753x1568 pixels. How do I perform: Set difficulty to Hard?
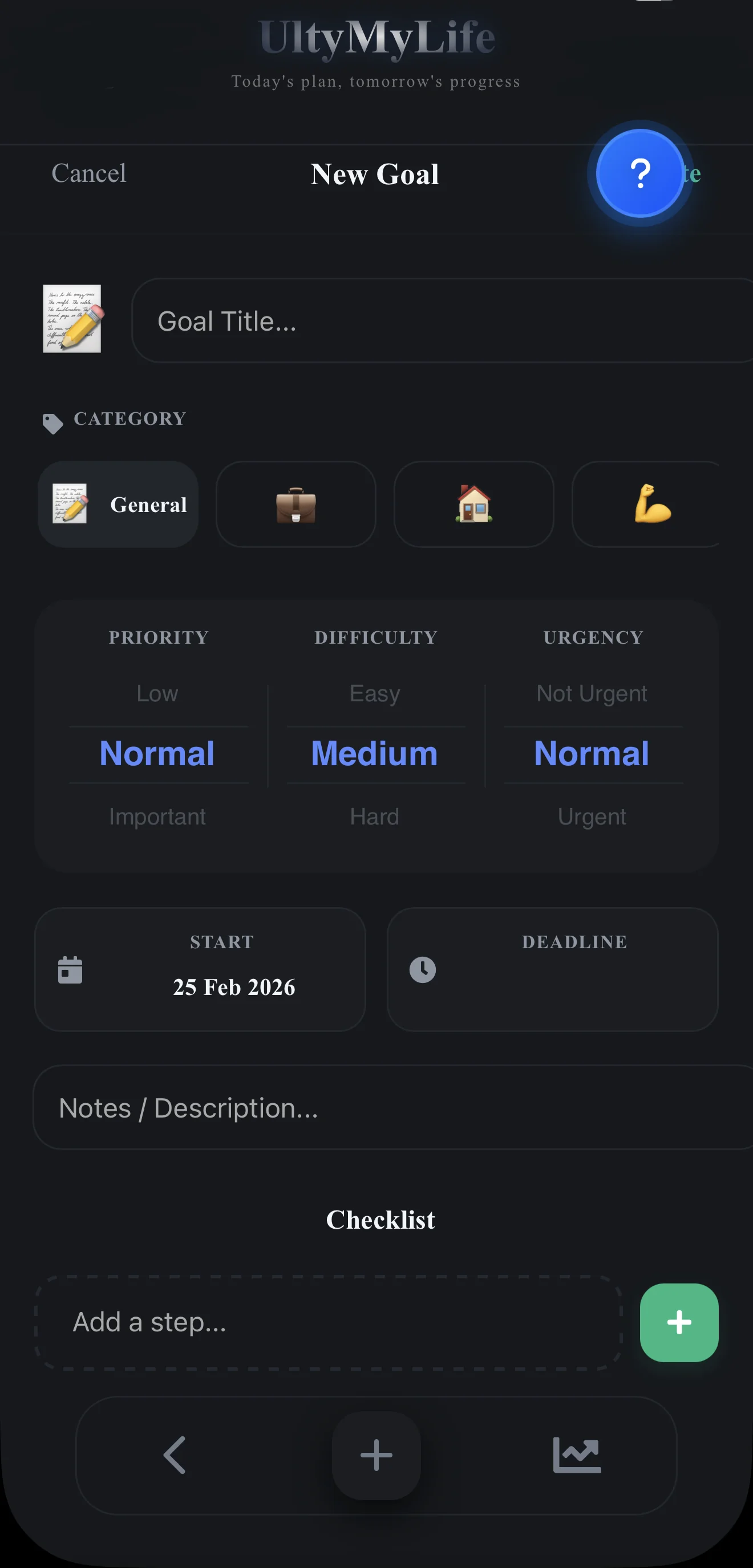click(x=375, y=817)
